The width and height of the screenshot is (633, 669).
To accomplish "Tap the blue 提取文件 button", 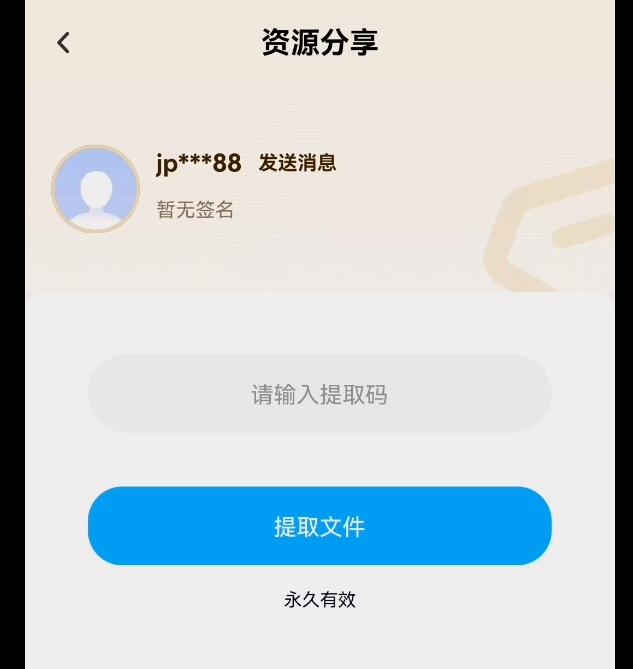I will click(319, 526).
